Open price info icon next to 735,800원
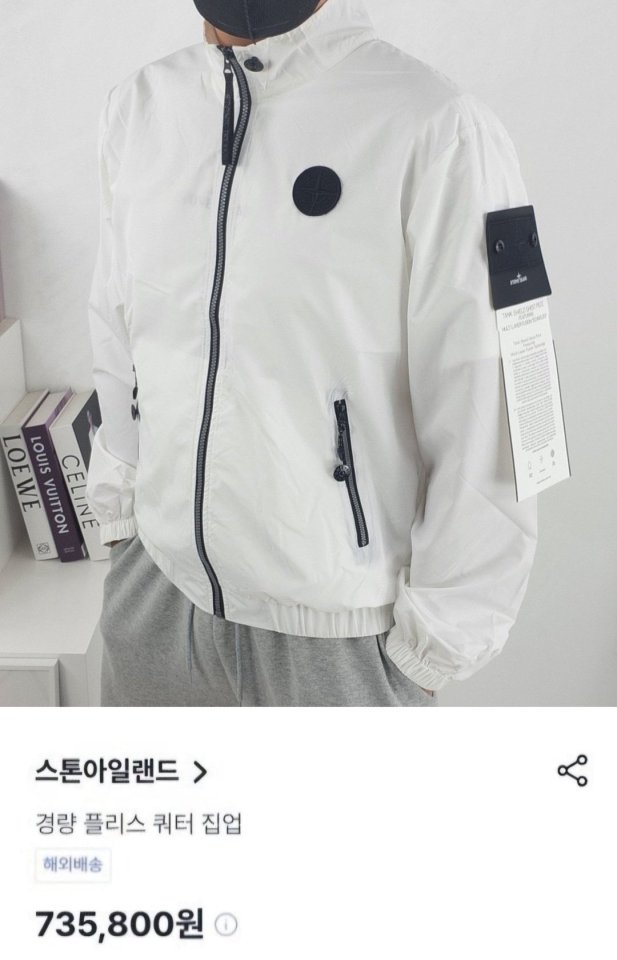This screenshot has height=960, width=617. (x=227, y=925)
